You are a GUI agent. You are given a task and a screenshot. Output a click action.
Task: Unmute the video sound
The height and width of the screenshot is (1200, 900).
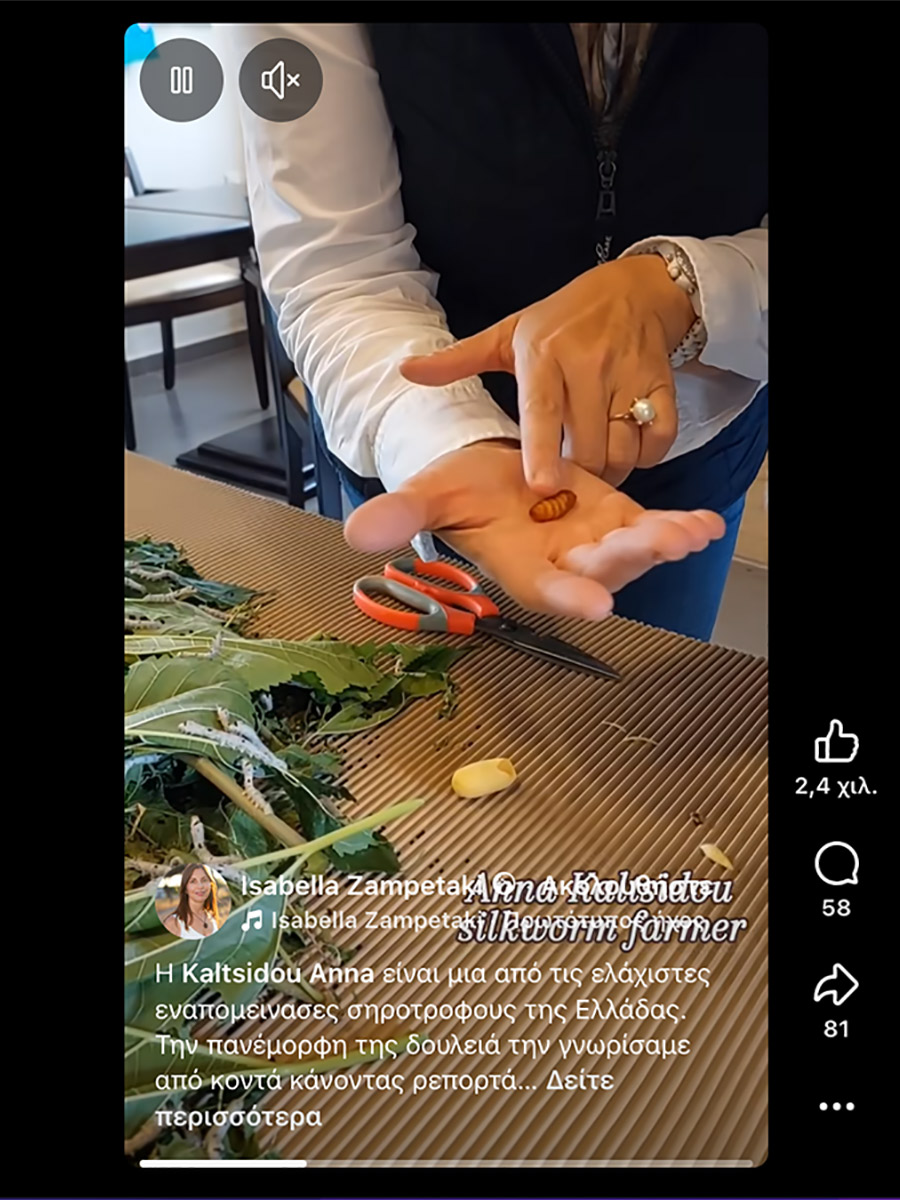(x=280, y=81)
